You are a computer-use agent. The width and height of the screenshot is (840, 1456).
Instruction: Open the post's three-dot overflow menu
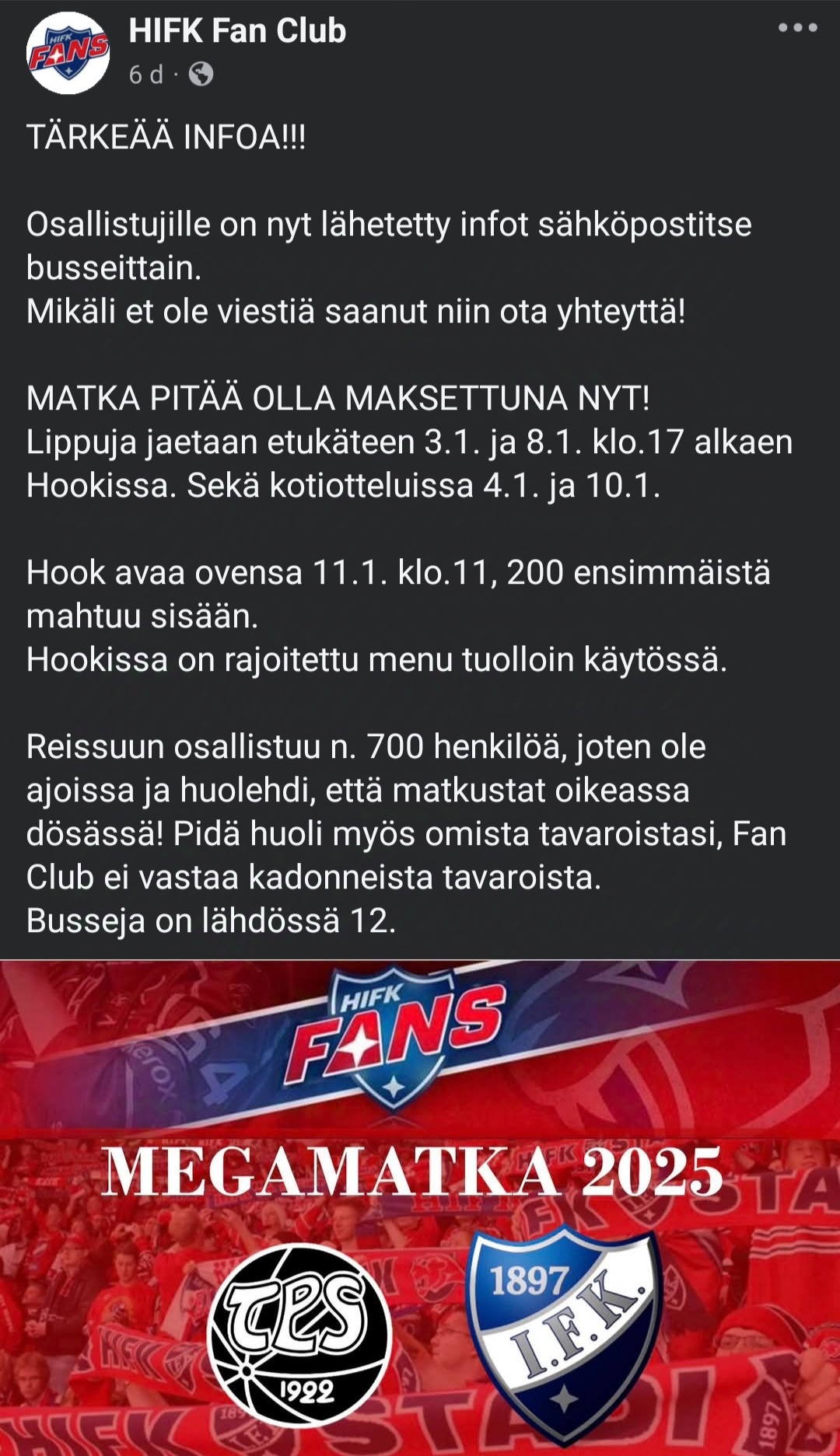797,28
